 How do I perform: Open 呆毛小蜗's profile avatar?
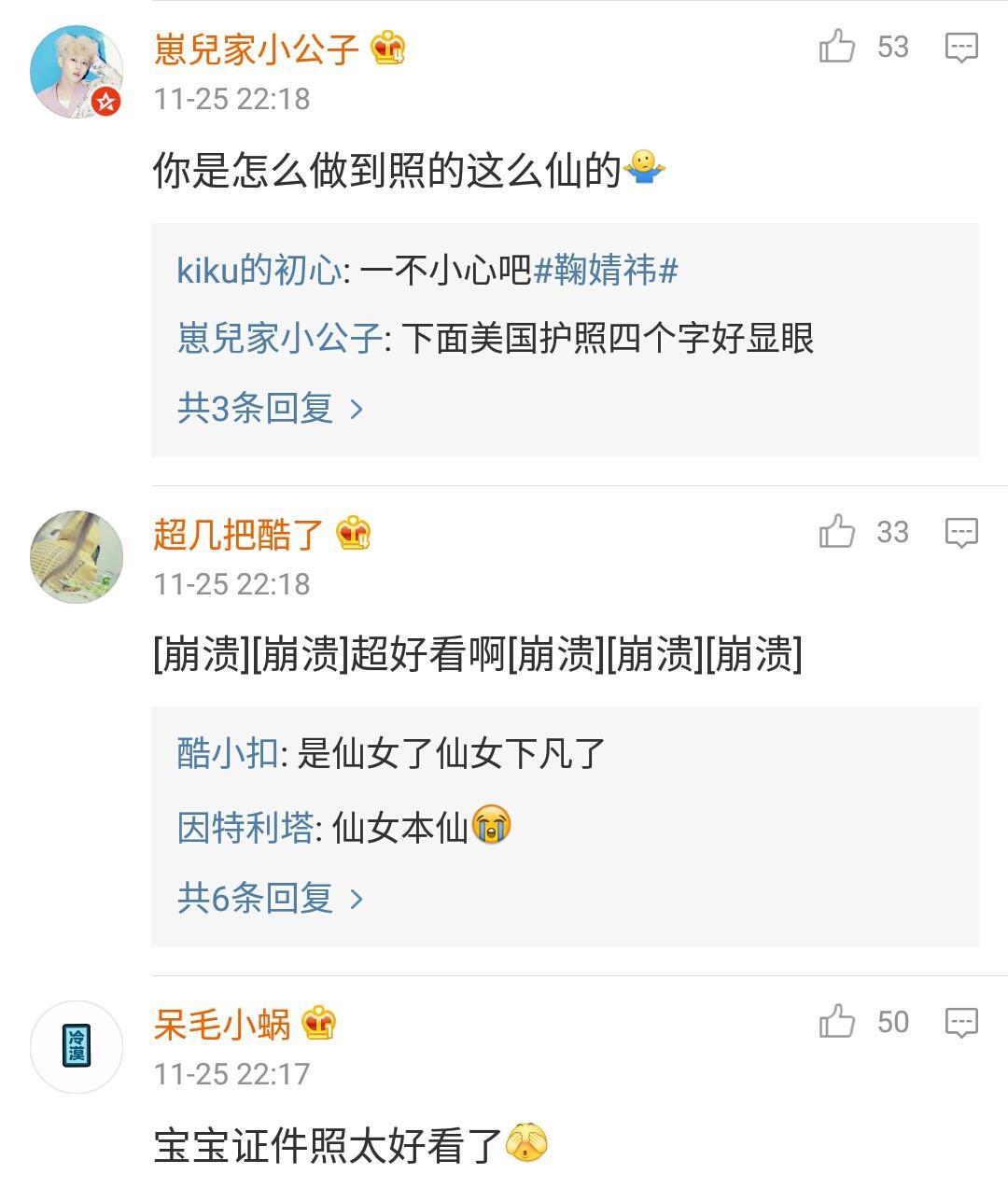click(x=77, y=1046)
